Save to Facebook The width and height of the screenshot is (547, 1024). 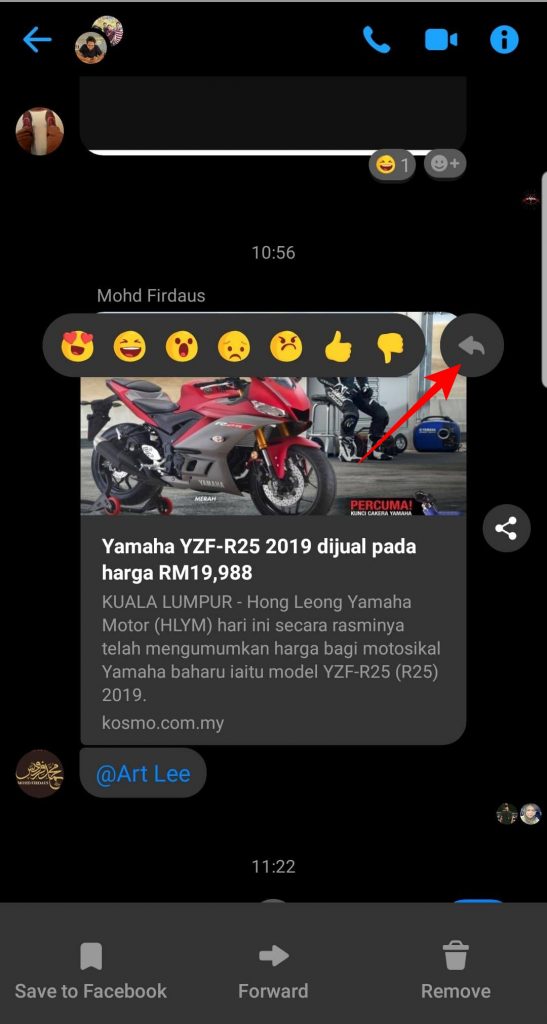[x=91, y=971]
